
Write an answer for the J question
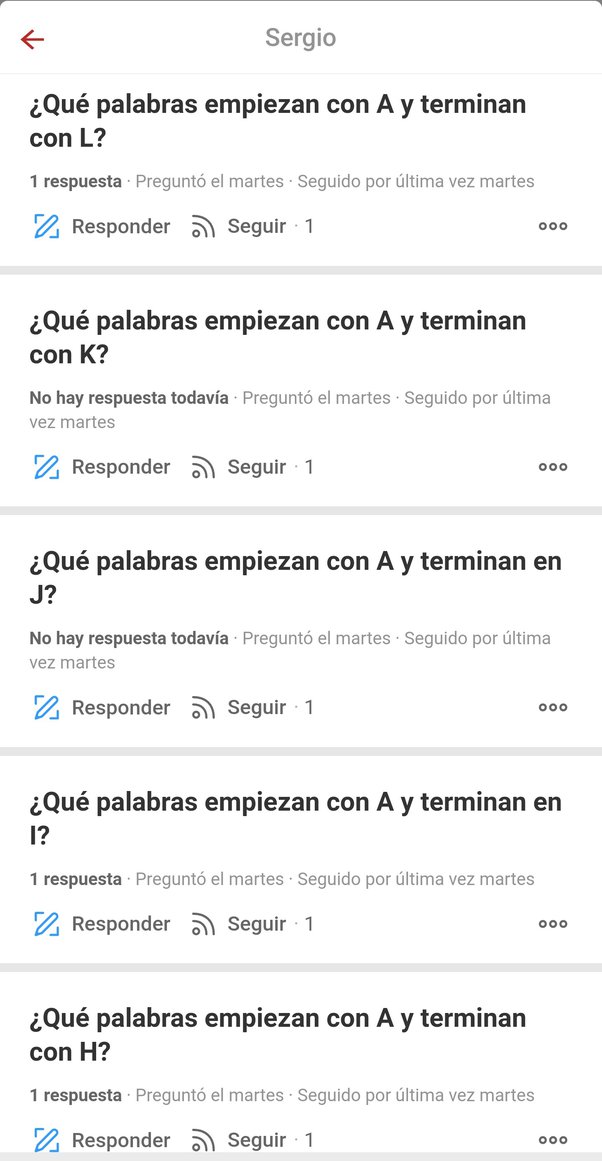[101, 708]
